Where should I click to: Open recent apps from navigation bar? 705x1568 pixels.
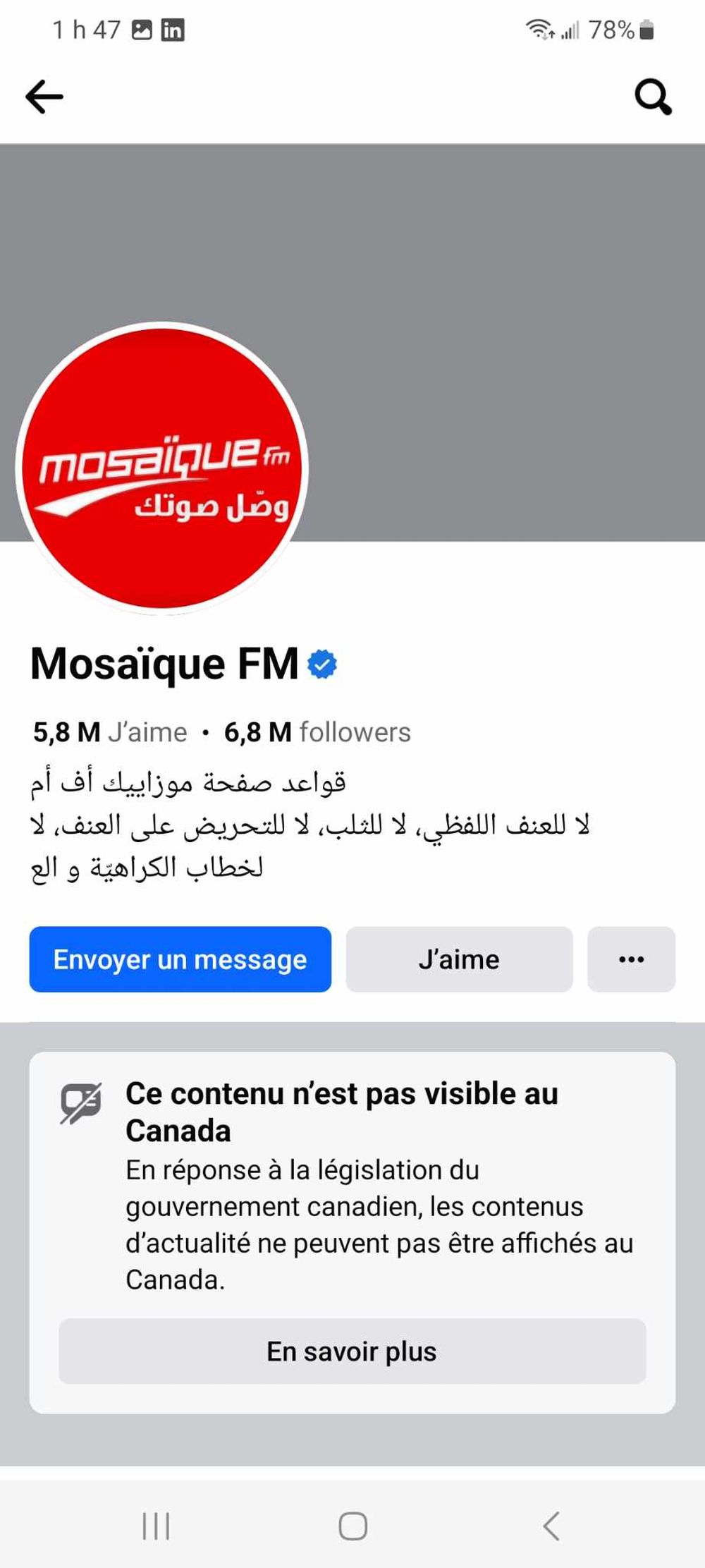(x=156, y=1526)
